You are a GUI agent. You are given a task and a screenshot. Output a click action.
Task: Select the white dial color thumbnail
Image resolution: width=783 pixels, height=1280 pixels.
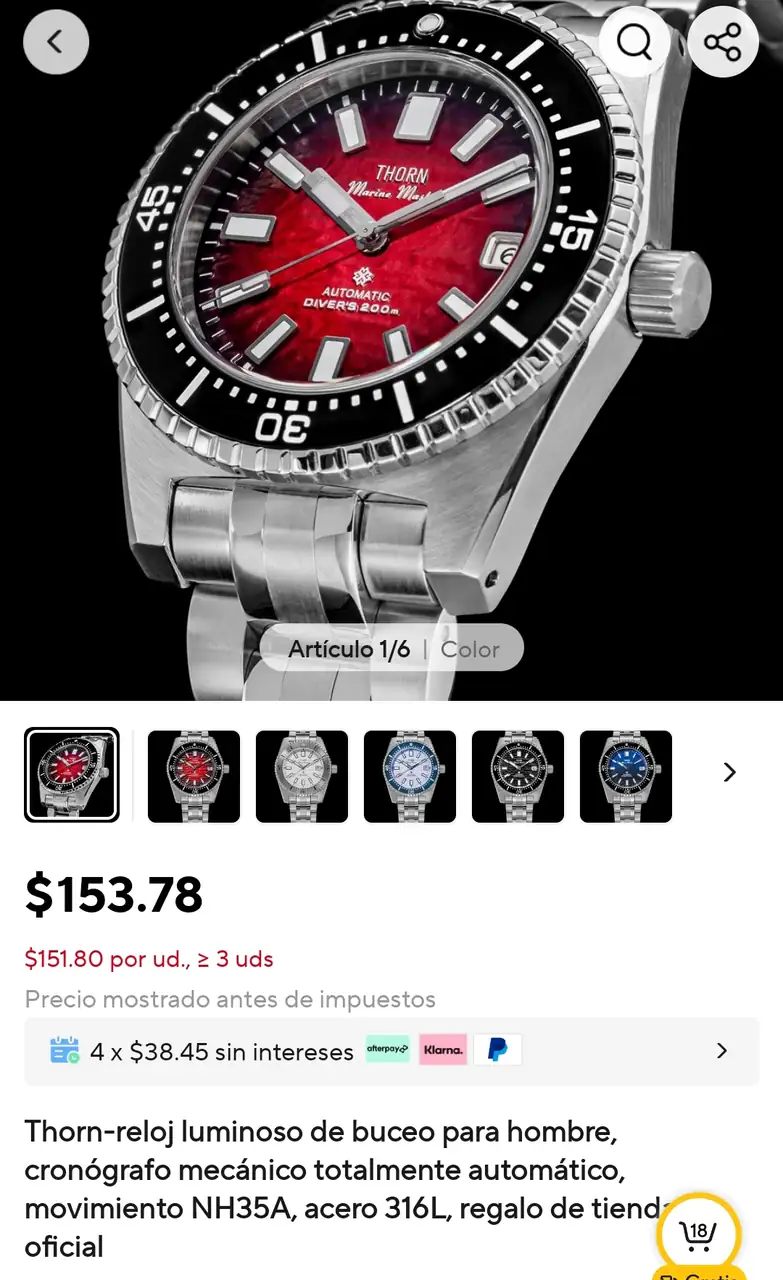coord(302,776)
